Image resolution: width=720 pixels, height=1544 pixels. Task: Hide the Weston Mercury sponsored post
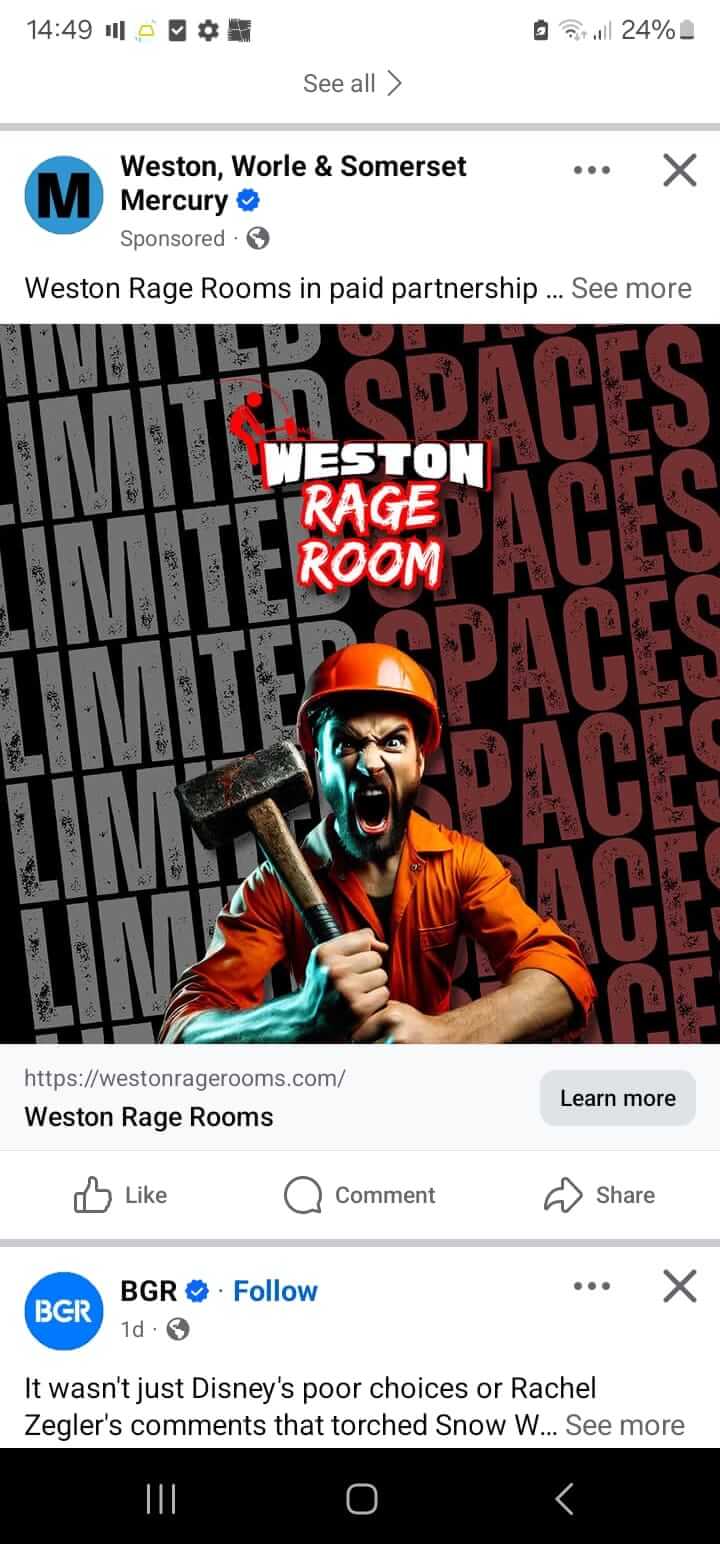pyautogui.click(x=680, y=171)
